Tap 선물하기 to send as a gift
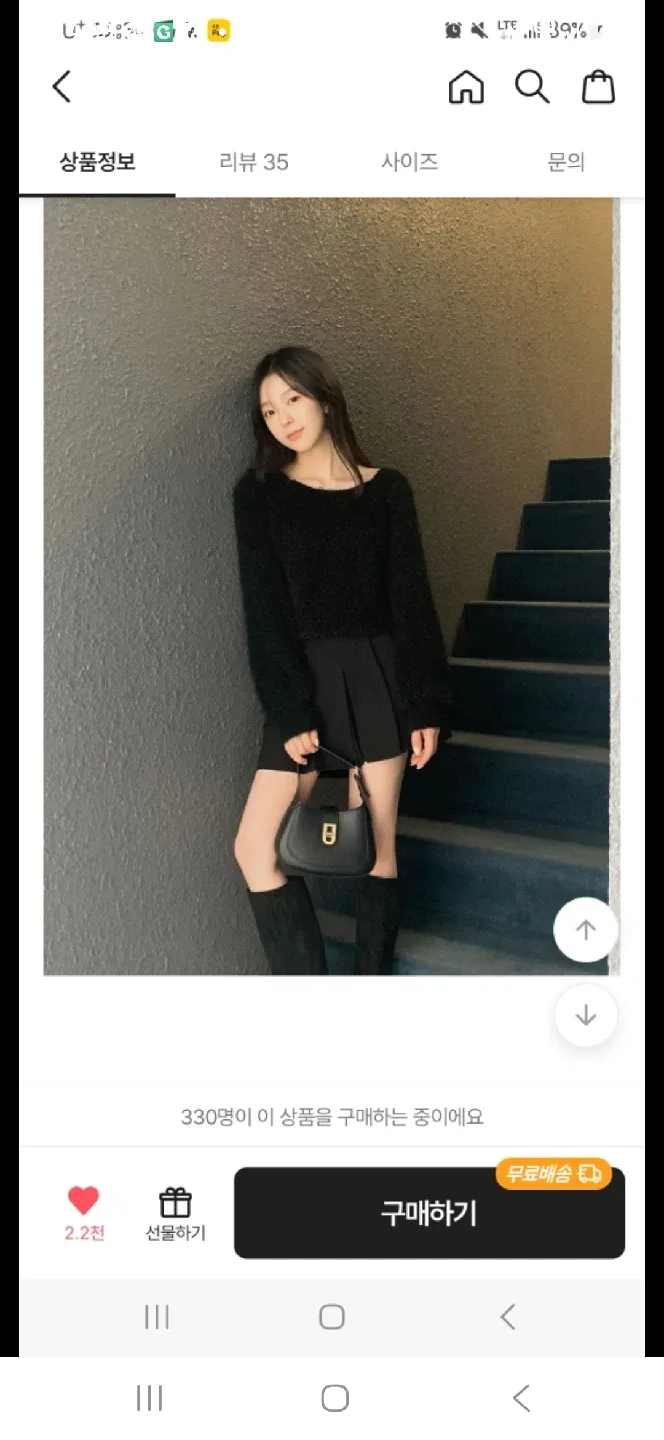 pos(175,1214)
